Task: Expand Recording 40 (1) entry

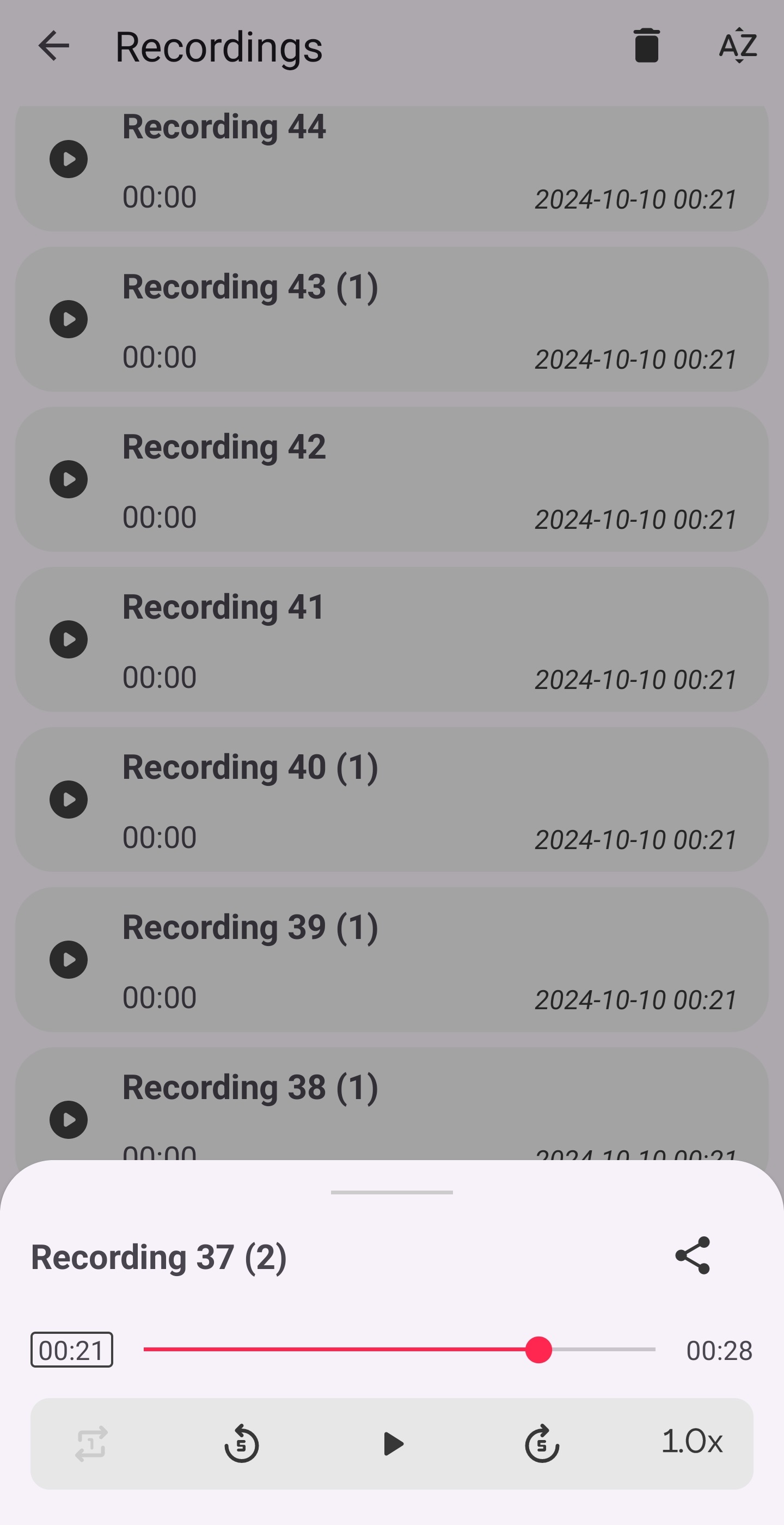Action: click(391, 800)
